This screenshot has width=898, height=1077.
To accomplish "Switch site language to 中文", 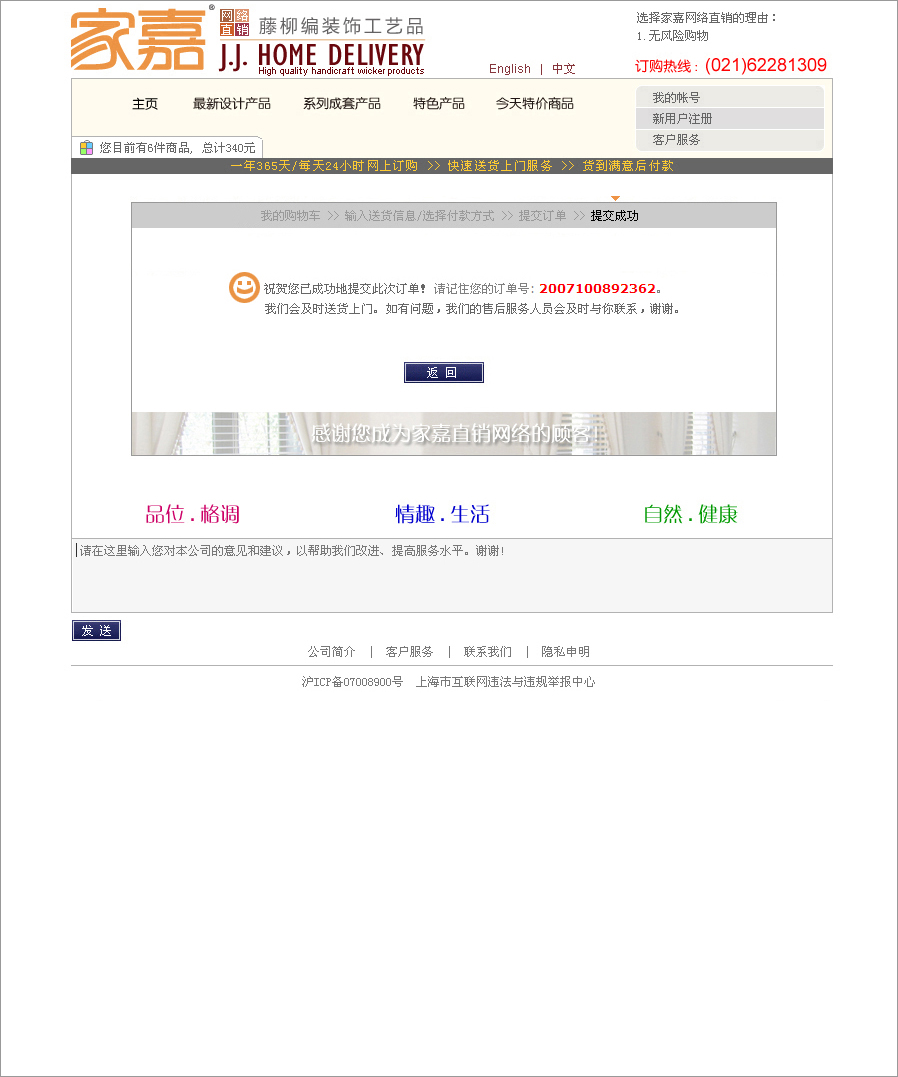I will (563, 69).
